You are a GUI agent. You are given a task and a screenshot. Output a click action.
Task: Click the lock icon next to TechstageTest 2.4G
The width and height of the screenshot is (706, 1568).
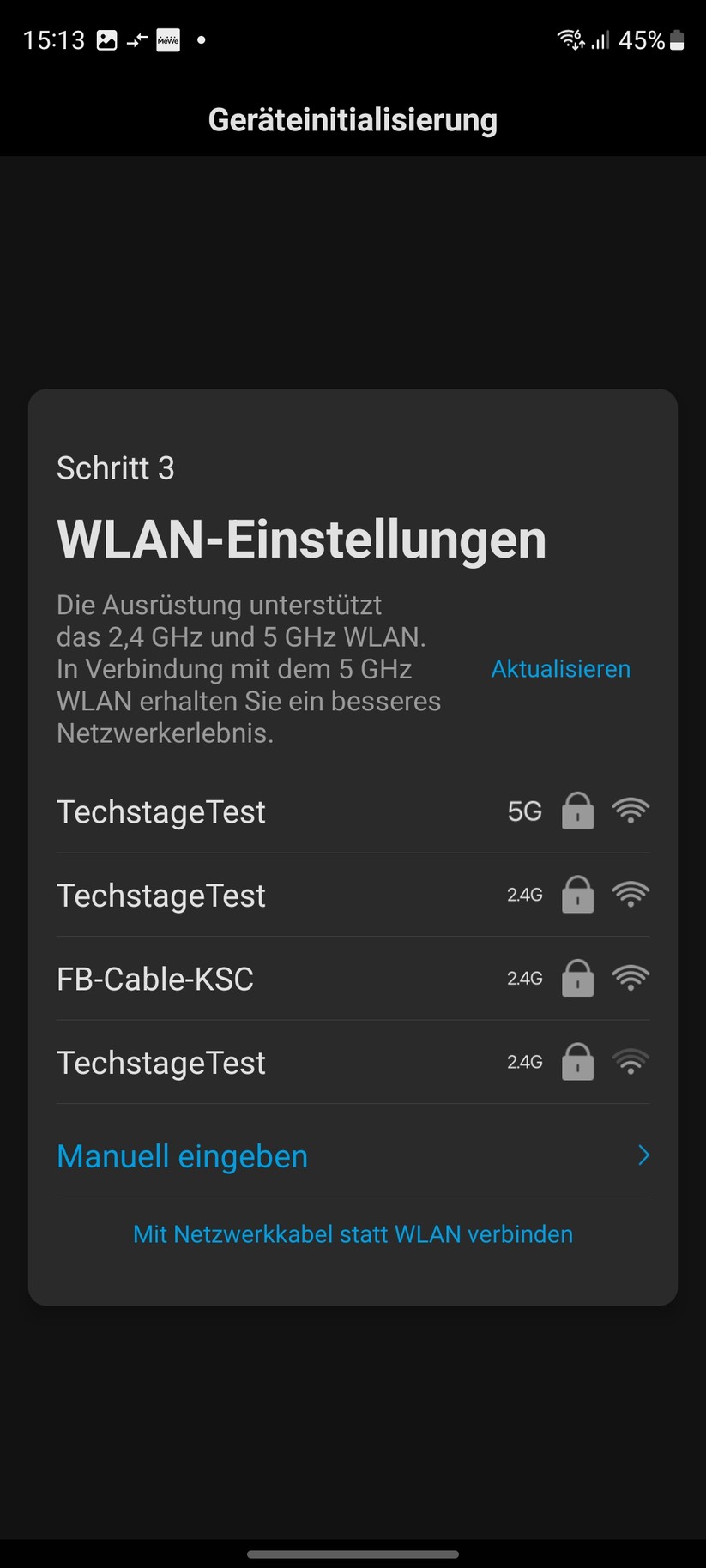pos(577,894)
